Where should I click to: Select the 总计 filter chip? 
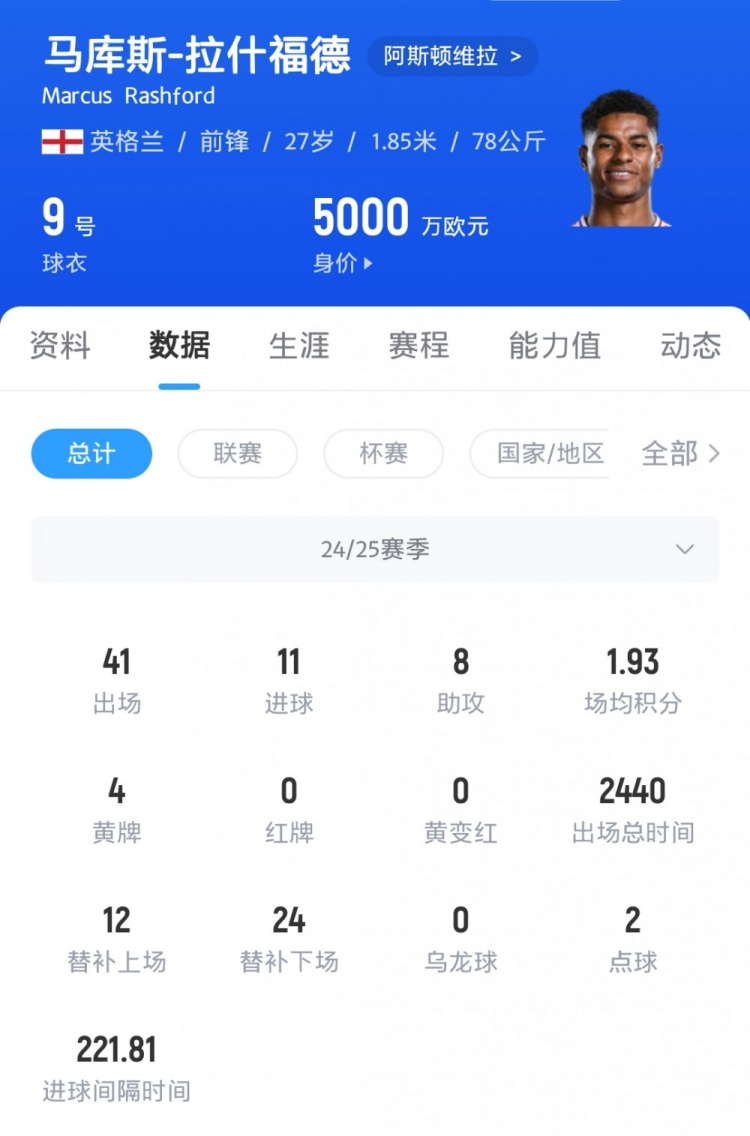pyautogui.click(x=91, y=454)
